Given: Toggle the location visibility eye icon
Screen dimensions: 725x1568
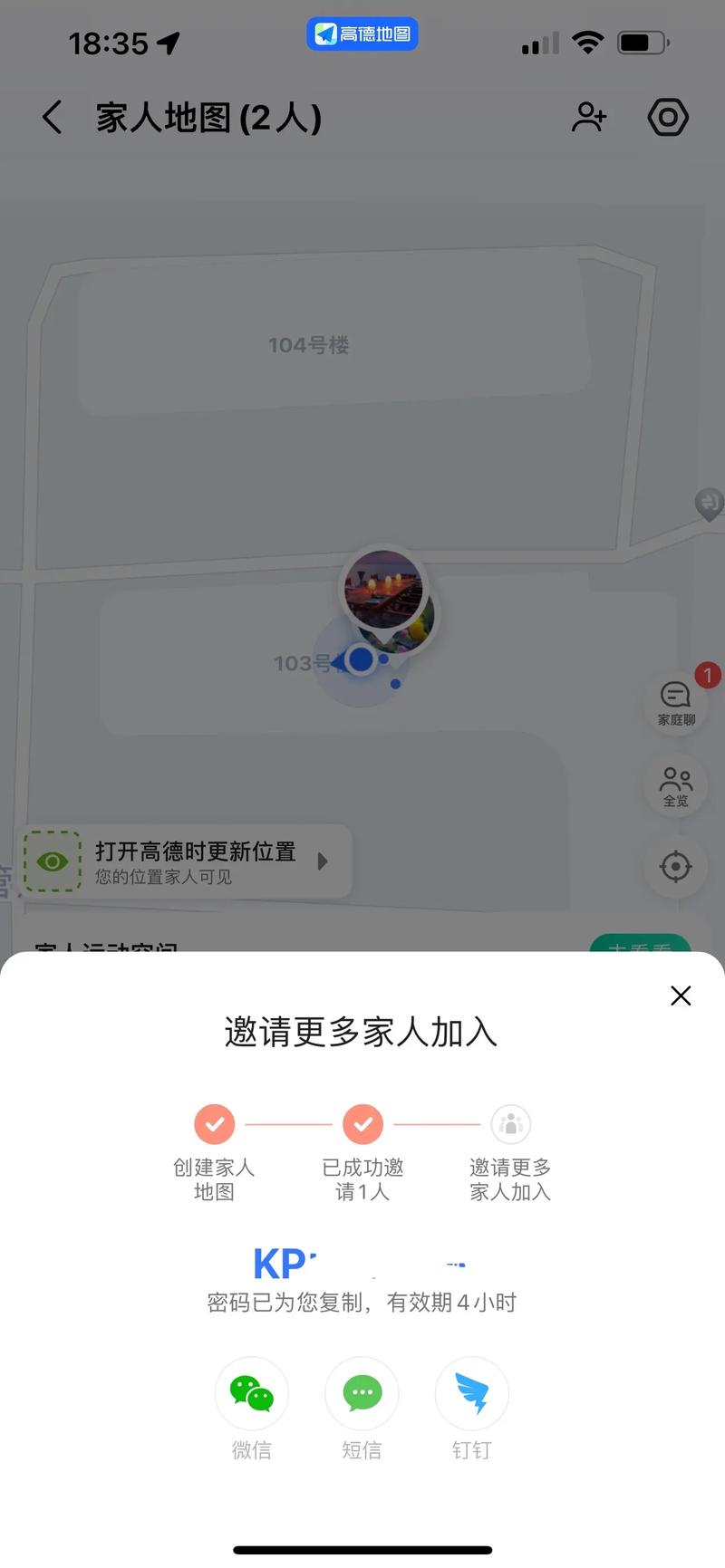Looking at the screenshot, I should (x=52, y=861).
